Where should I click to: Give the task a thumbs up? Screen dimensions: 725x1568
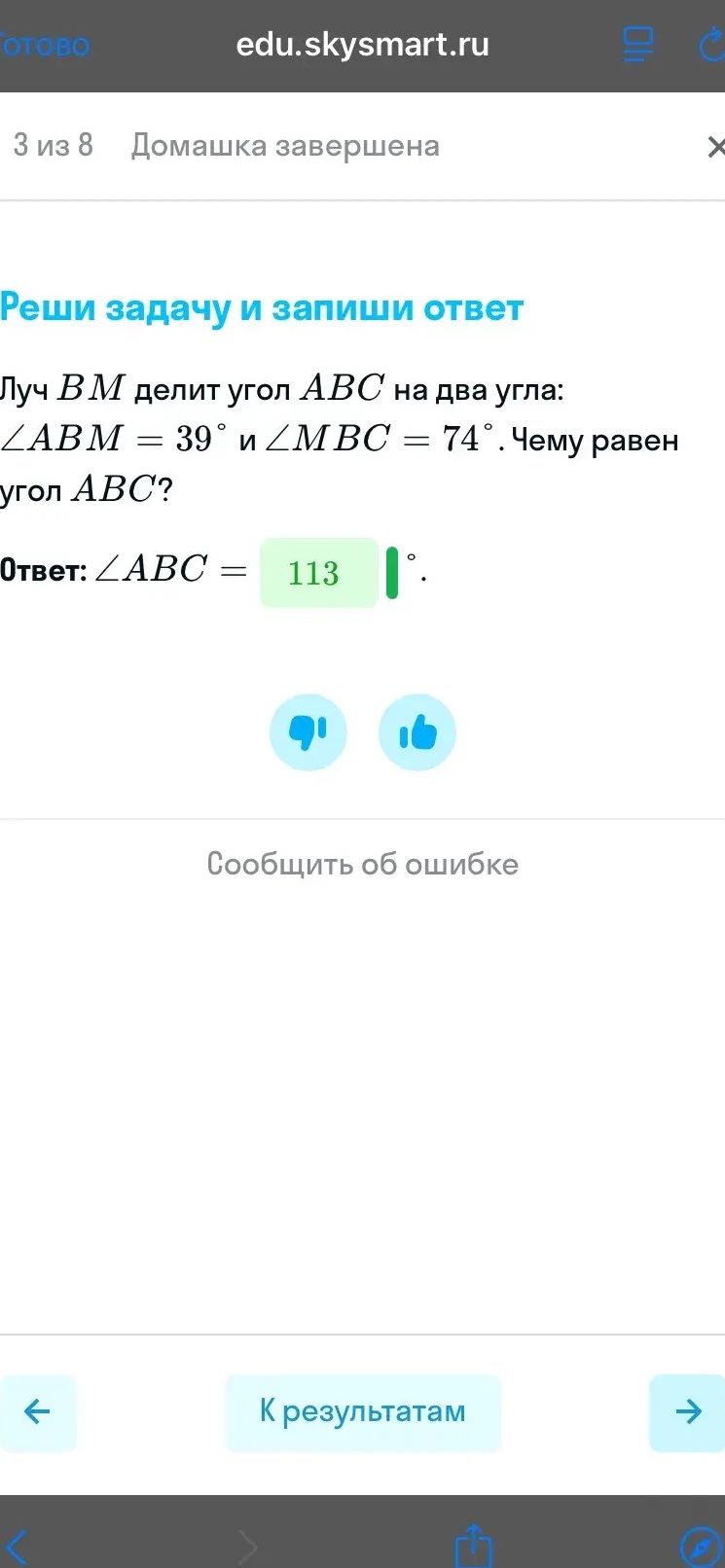(x=417, y=732)
